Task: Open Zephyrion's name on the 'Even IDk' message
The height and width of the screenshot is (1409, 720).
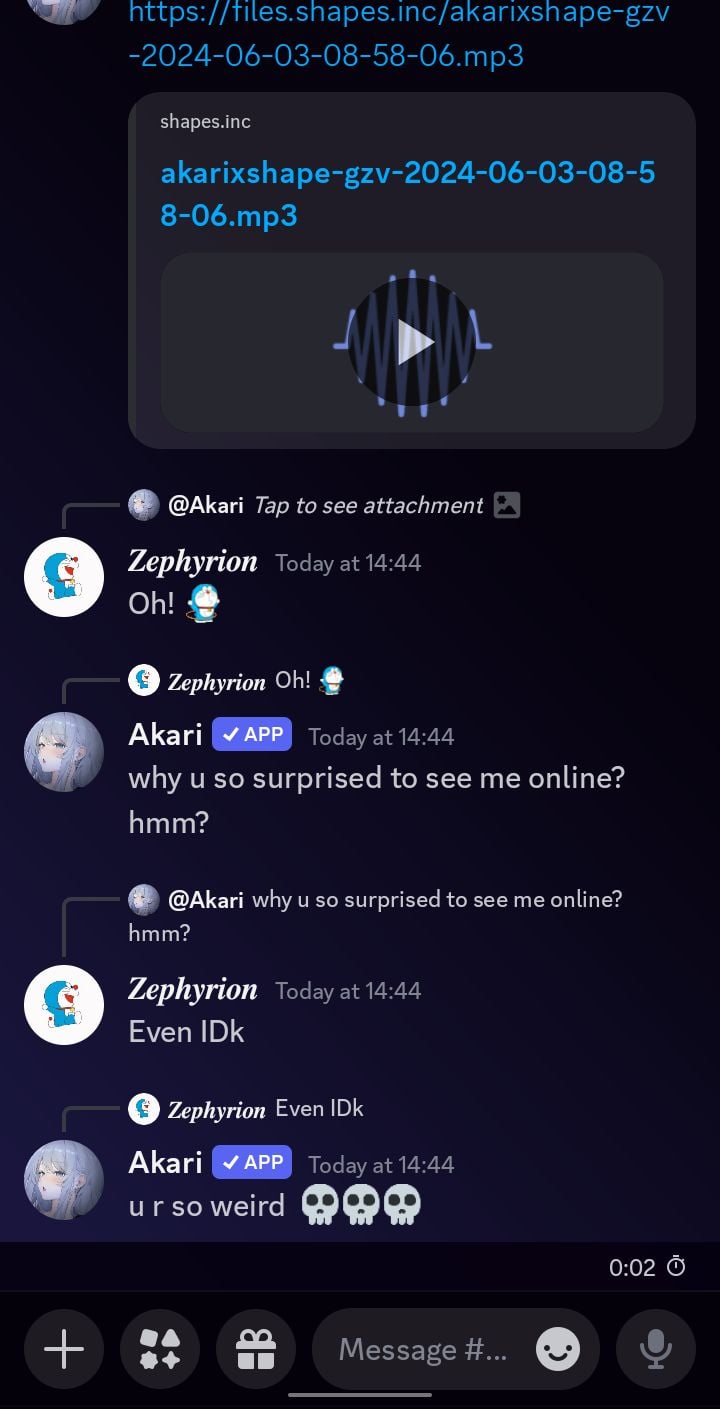Action: [x=193, y=990]
